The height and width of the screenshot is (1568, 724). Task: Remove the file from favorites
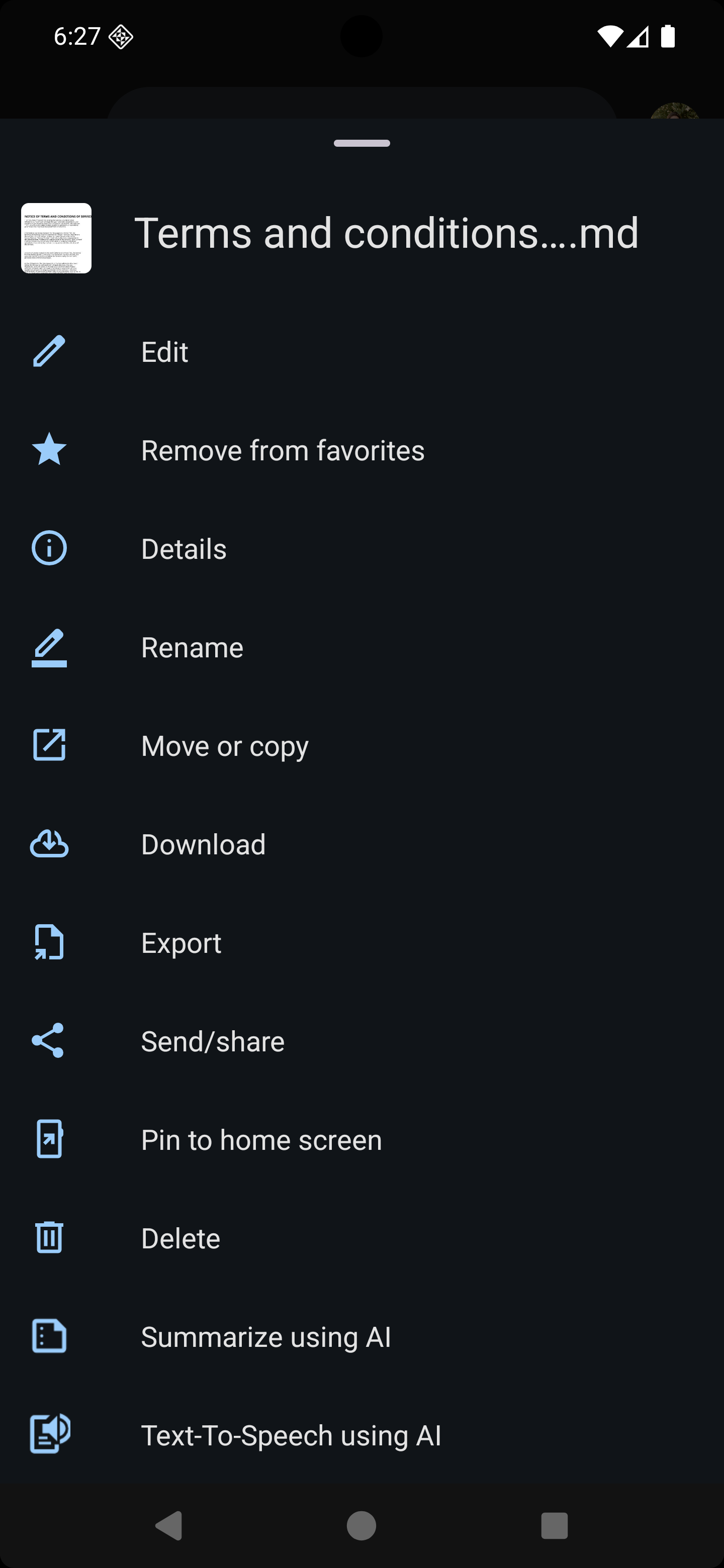283,450
